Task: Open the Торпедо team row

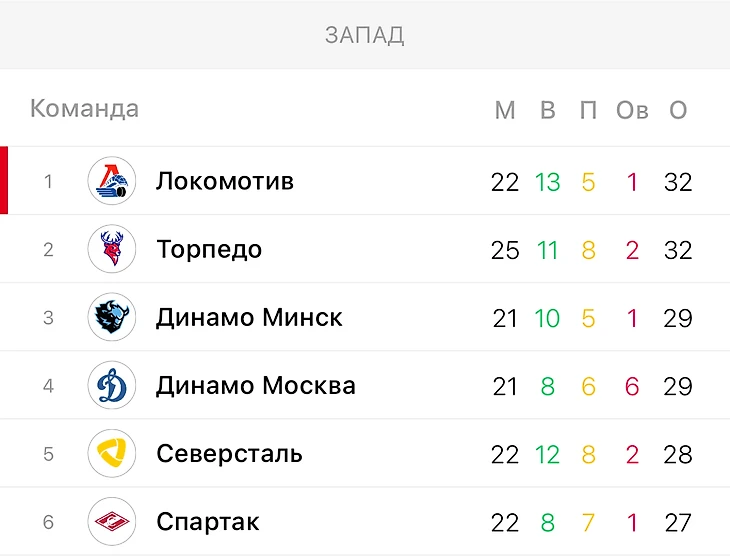Action: tap(209, 249)
